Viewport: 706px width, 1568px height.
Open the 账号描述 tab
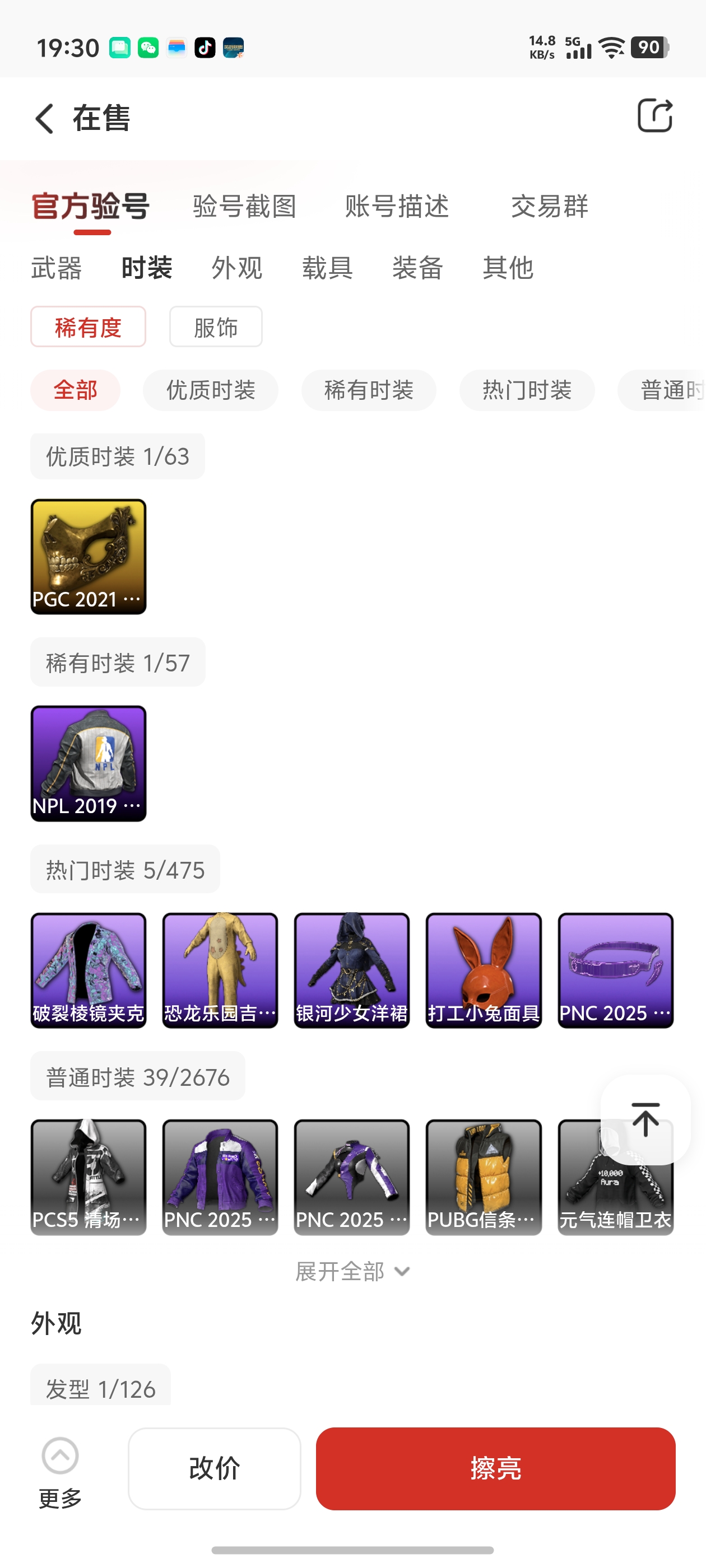[x=397, y=206]
